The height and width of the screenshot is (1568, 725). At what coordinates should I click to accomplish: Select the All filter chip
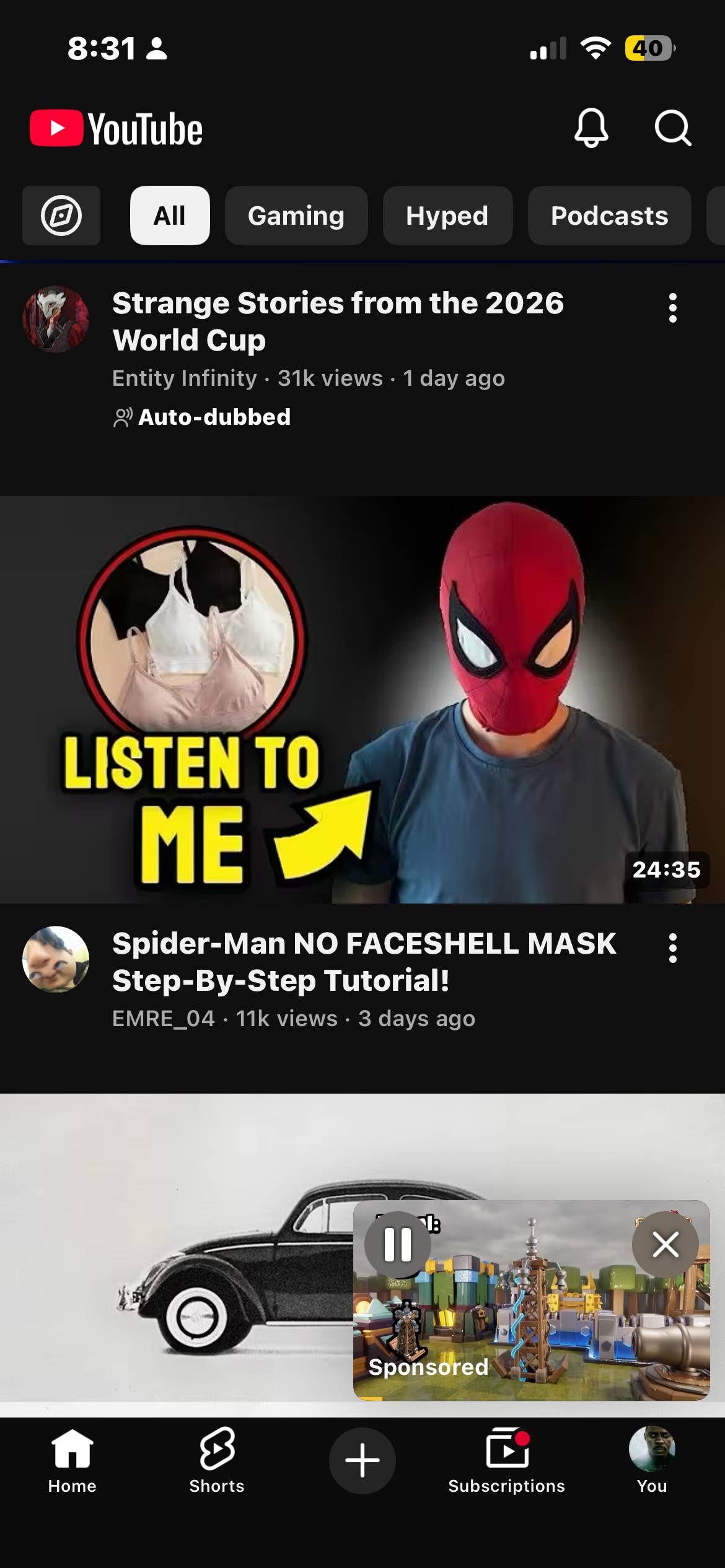pyautogui.click(x=170, y=216)
